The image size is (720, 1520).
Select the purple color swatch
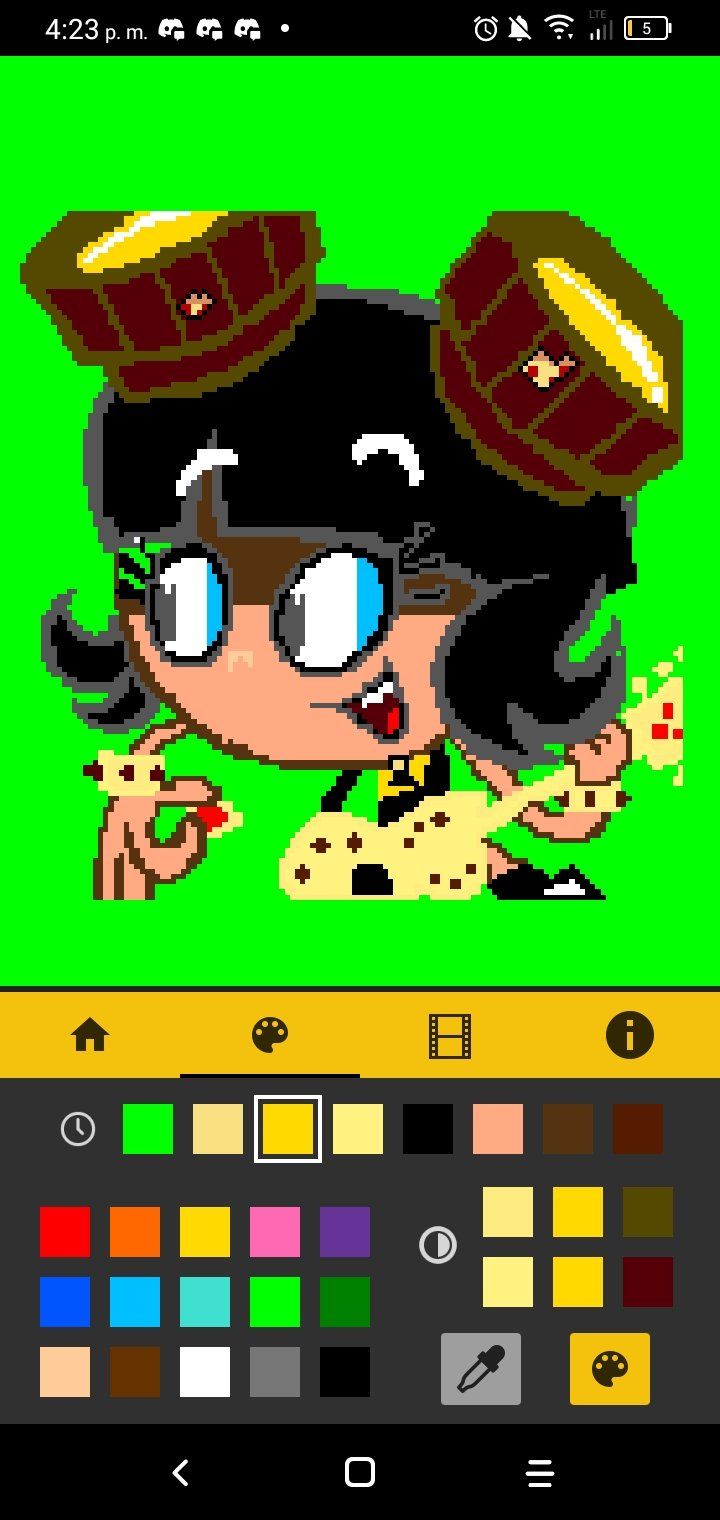click(345, 1232)
